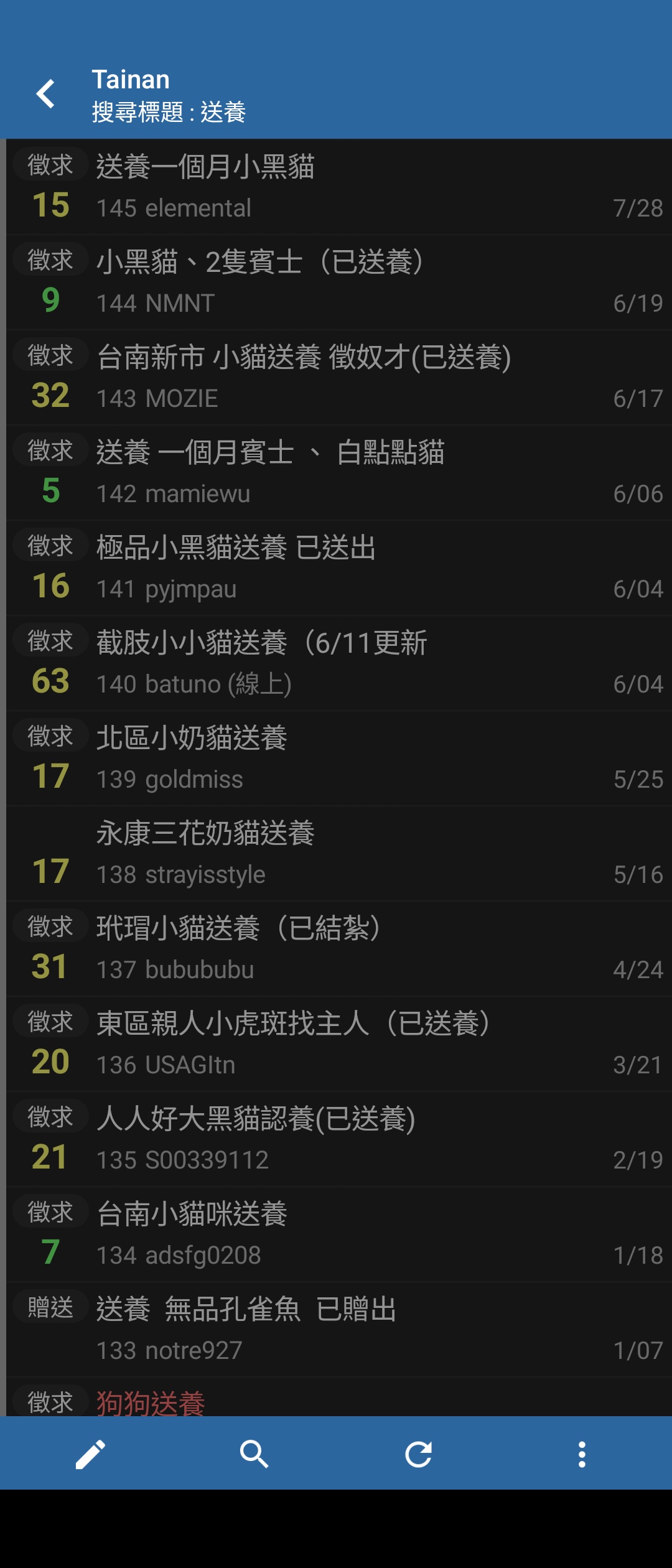Open post 小黑貓、2隻賓士 by NMNT
Image resolution: width=672 pixels, height=1568 pixels.
(x=336, y=282)
